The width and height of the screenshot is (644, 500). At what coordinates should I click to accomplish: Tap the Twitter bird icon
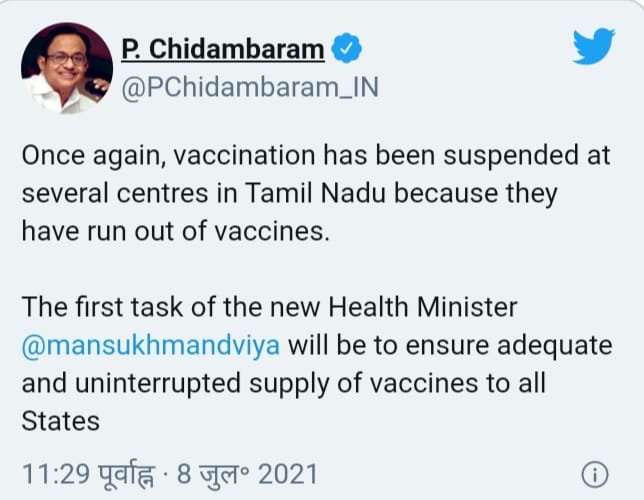[x=594, y=48]
